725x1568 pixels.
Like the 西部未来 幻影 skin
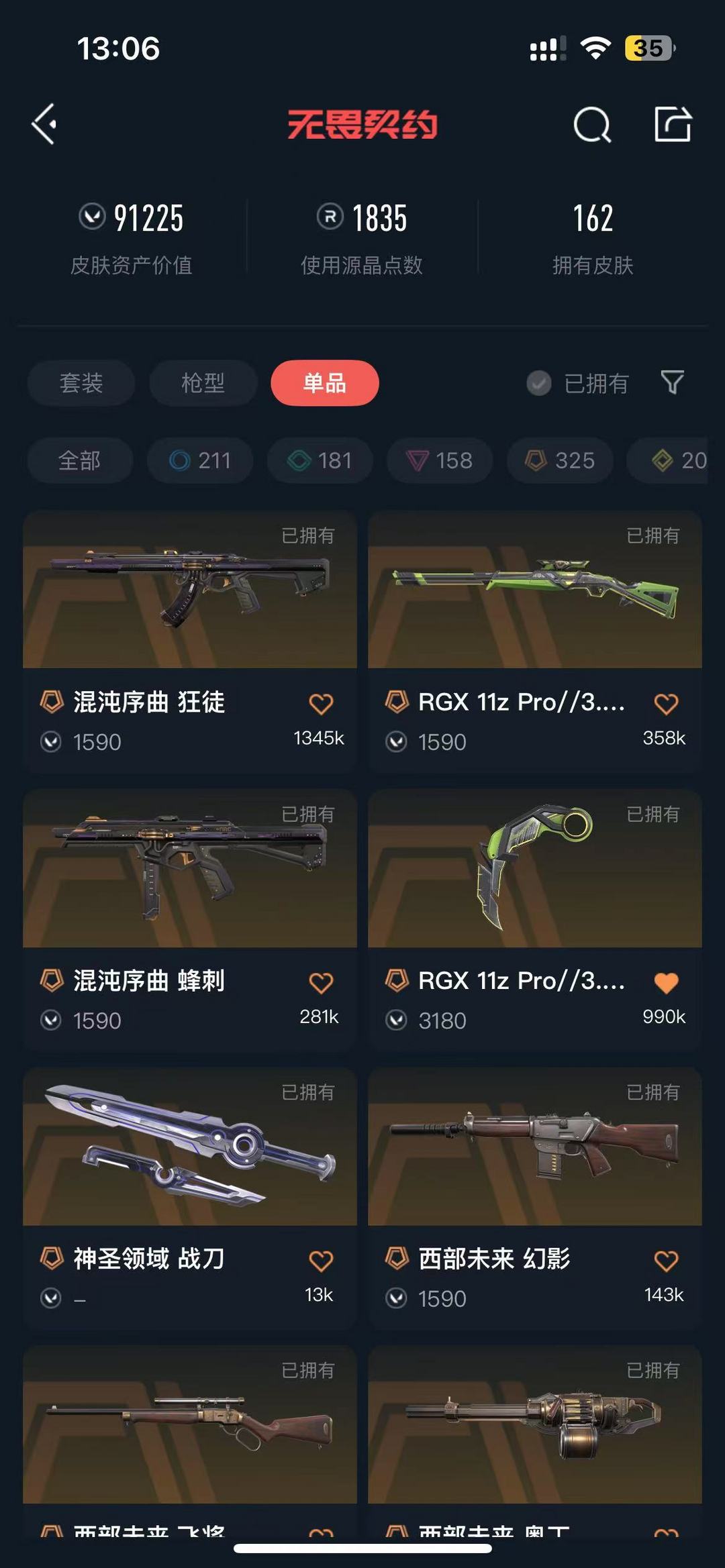(666, 1261)
